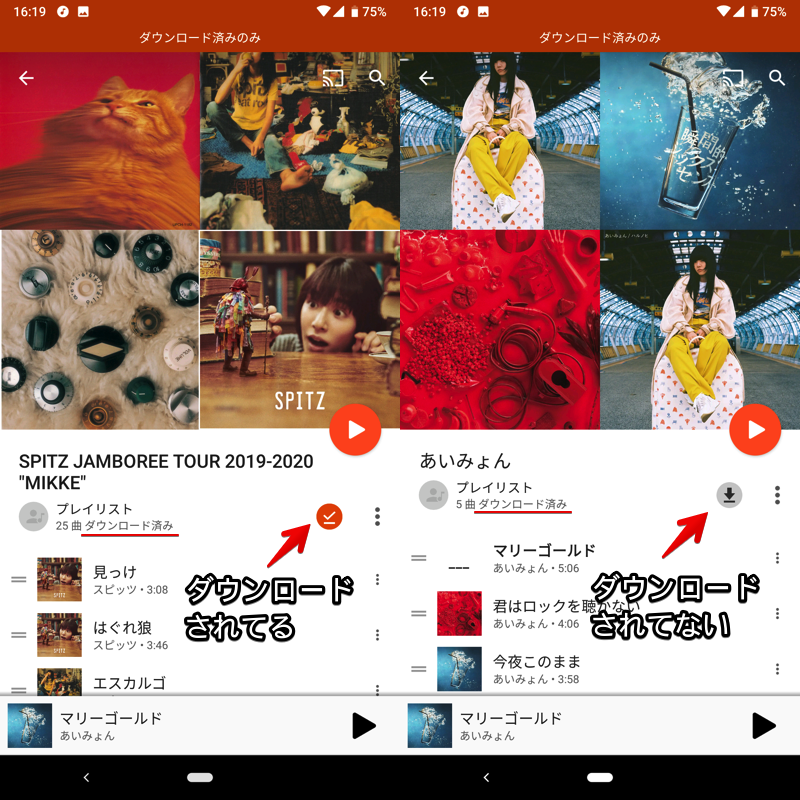
Task: Go back from the SPITZ JAMBOREE playlist
Action: point(26,78)
